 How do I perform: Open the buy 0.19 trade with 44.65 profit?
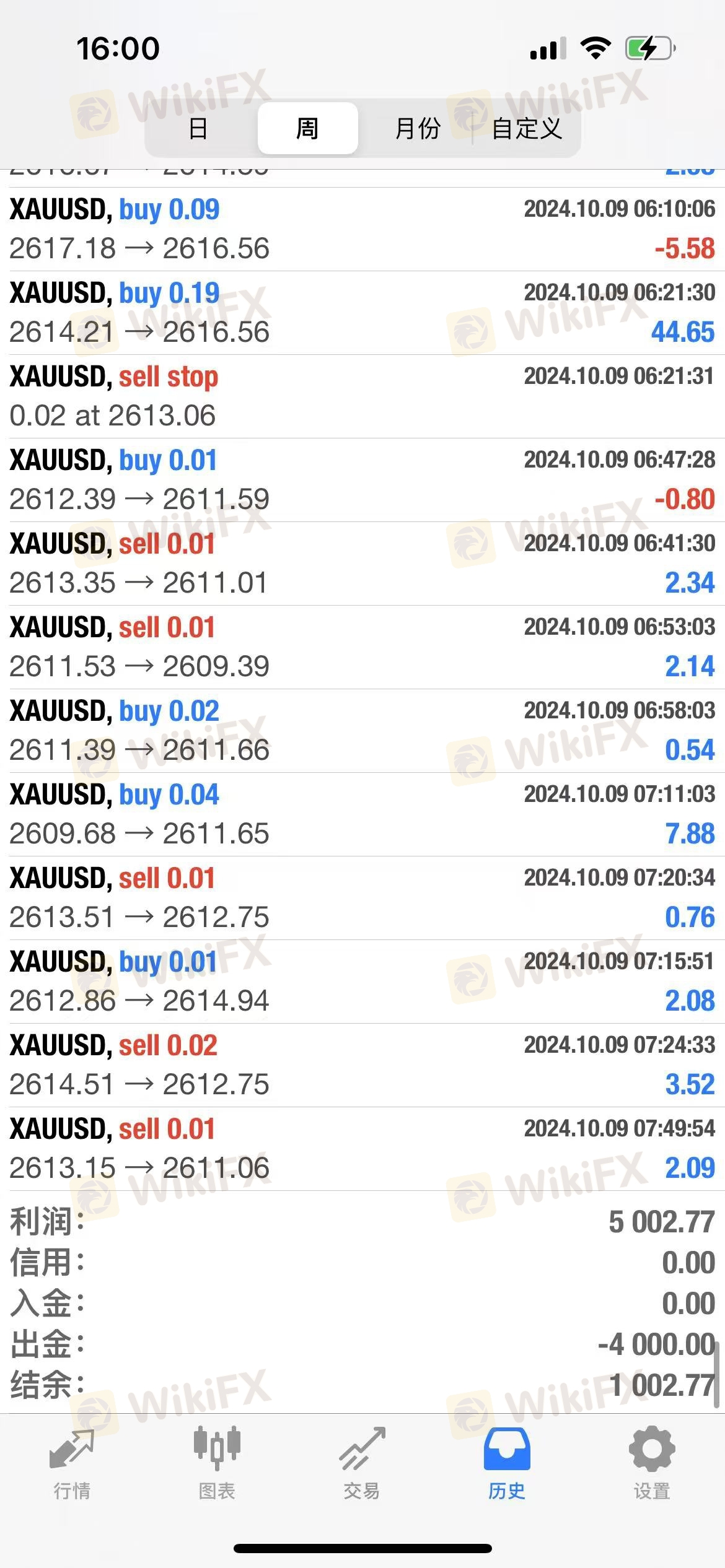point(362,313)
